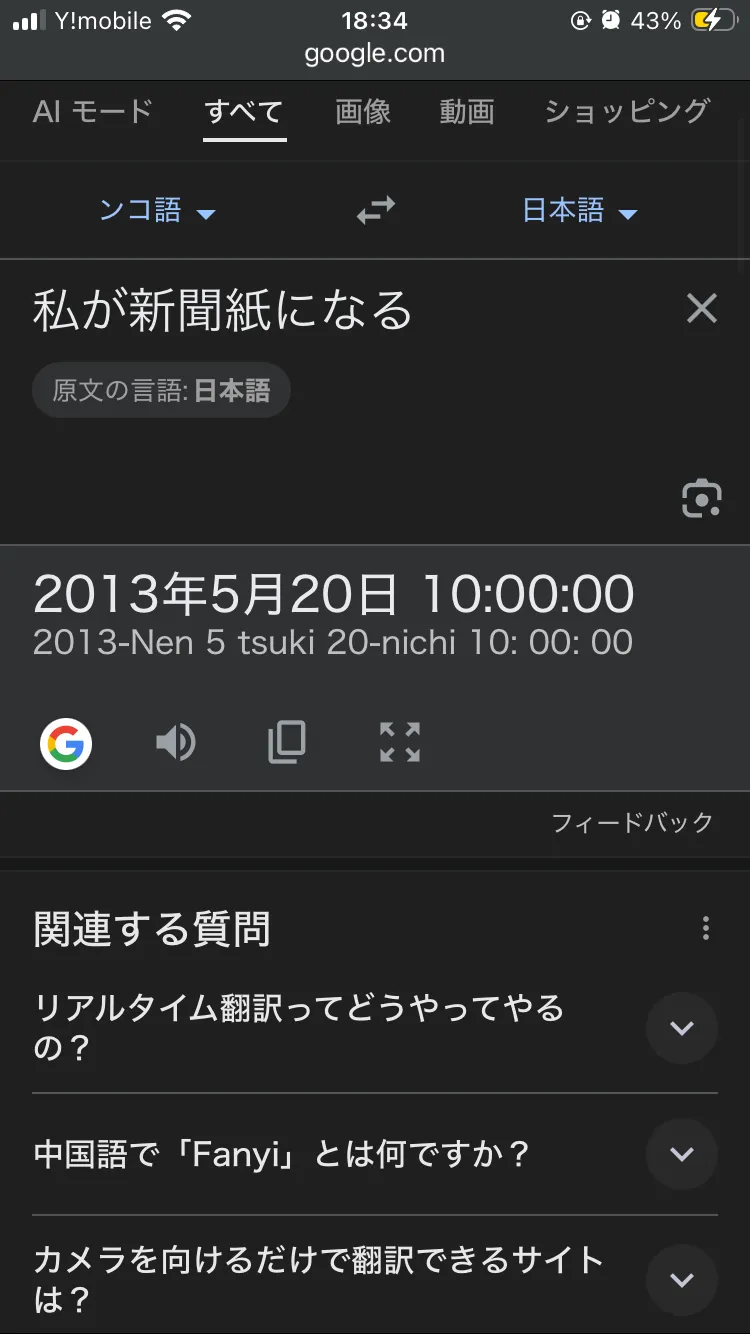
Task: Send フィードバック on this translation
Action: [x=632, y=823]
